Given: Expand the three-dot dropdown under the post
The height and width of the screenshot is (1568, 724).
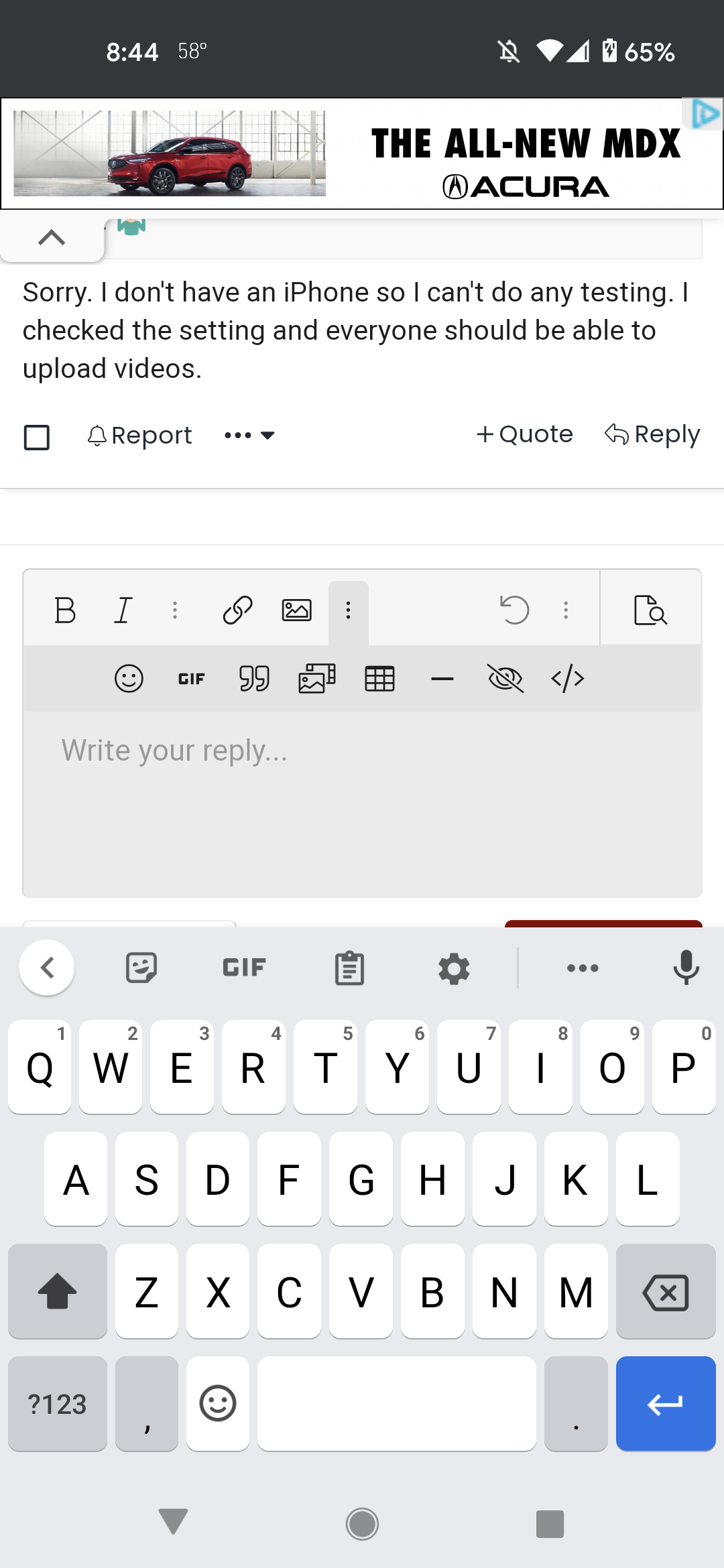Looking at the screenshot, I should [x=249, y=436].
